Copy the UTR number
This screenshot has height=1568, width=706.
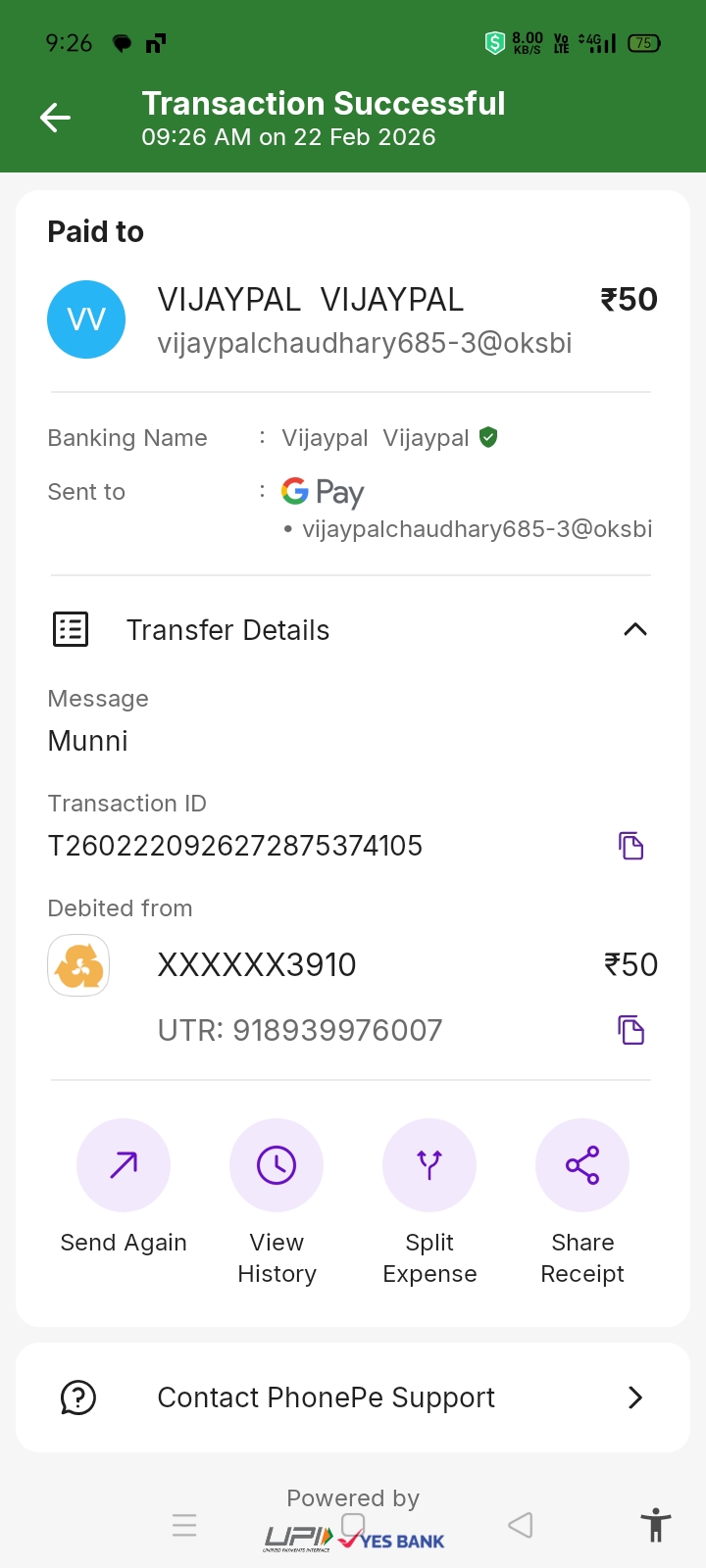pos(630,1030)
